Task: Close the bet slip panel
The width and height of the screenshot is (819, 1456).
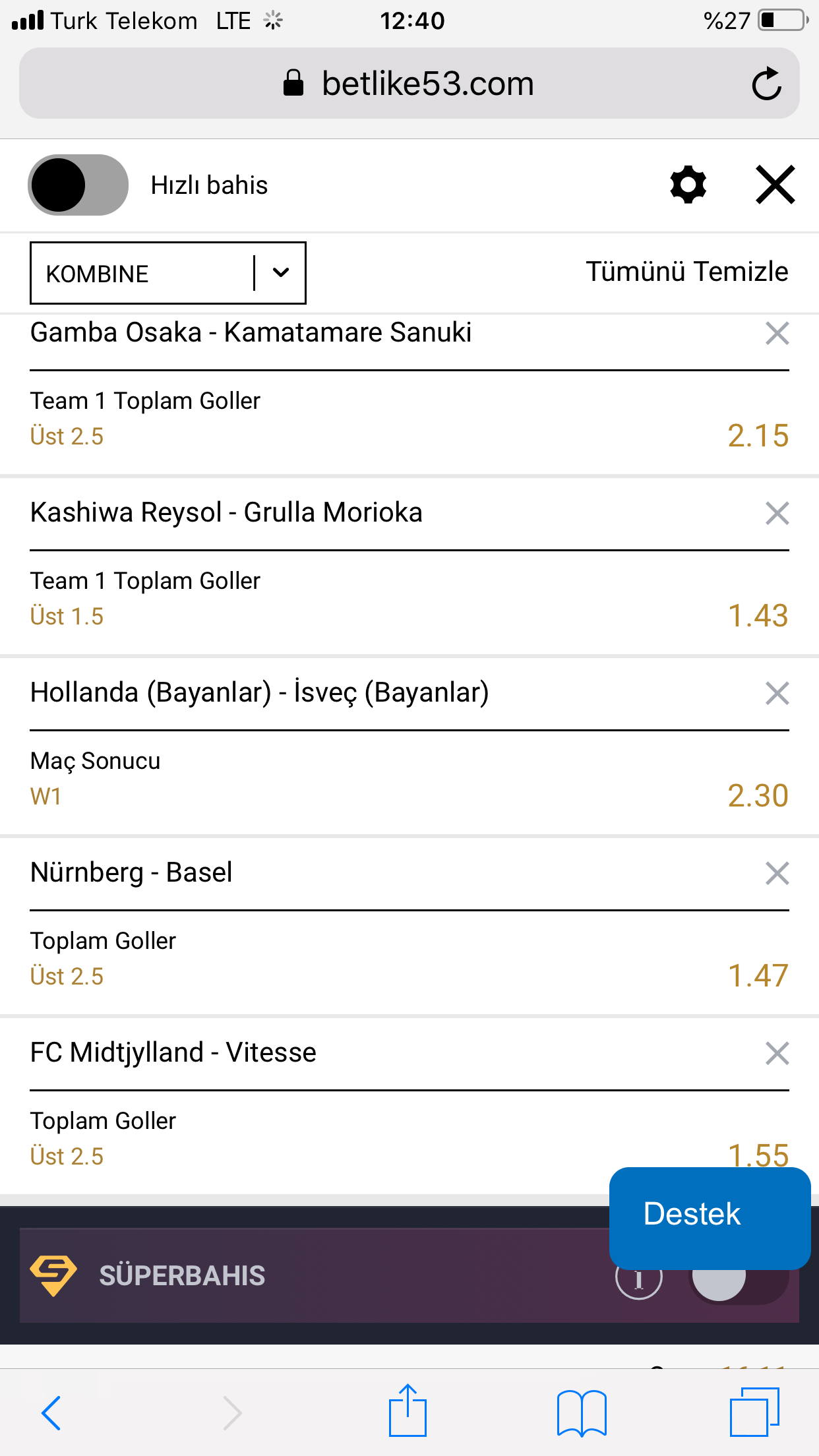Action: click(775, 185)
